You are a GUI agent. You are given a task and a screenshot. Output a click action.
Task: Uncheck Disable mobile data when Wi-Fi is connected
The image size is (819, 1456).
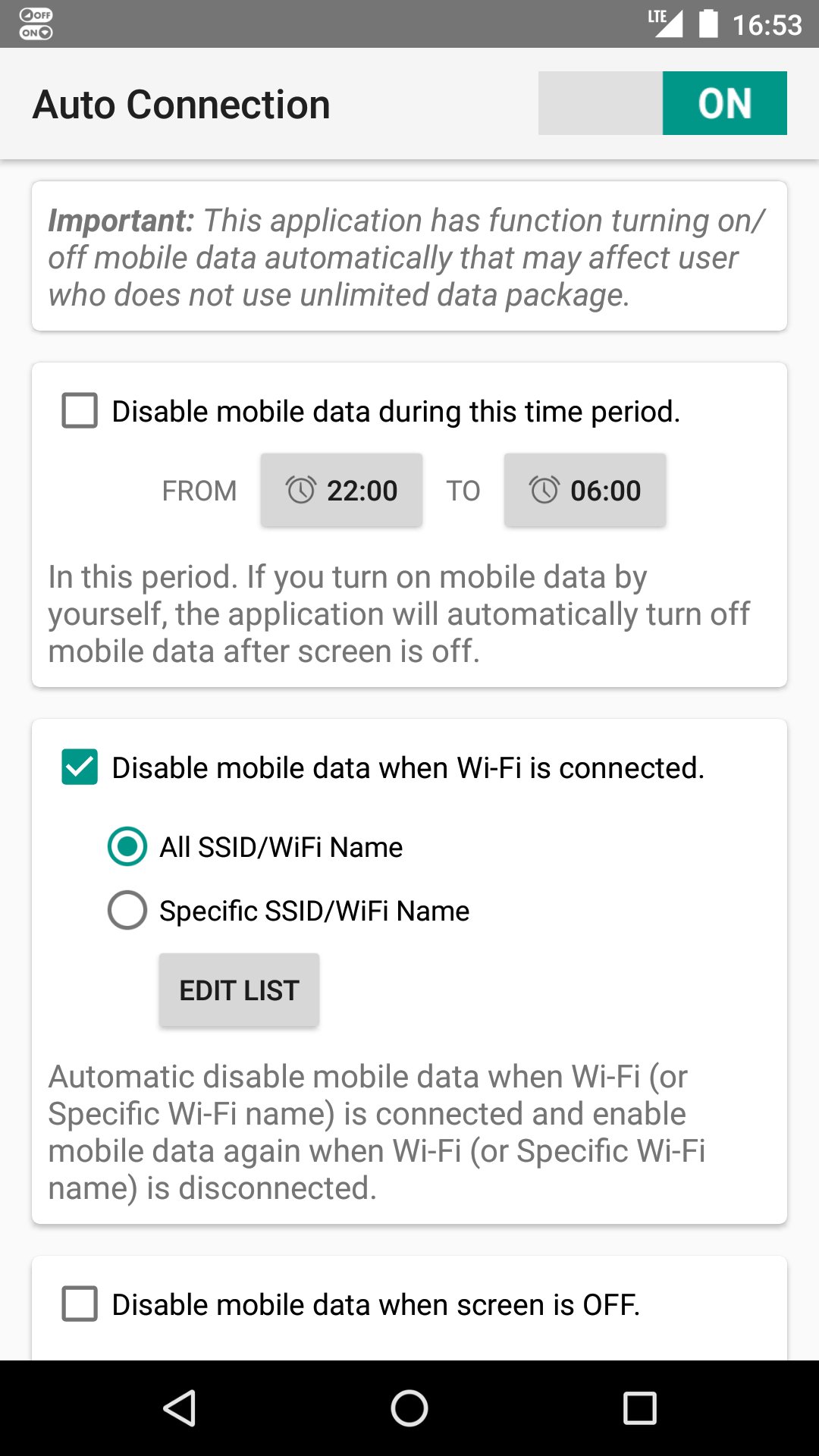click(x=80, y=767)
